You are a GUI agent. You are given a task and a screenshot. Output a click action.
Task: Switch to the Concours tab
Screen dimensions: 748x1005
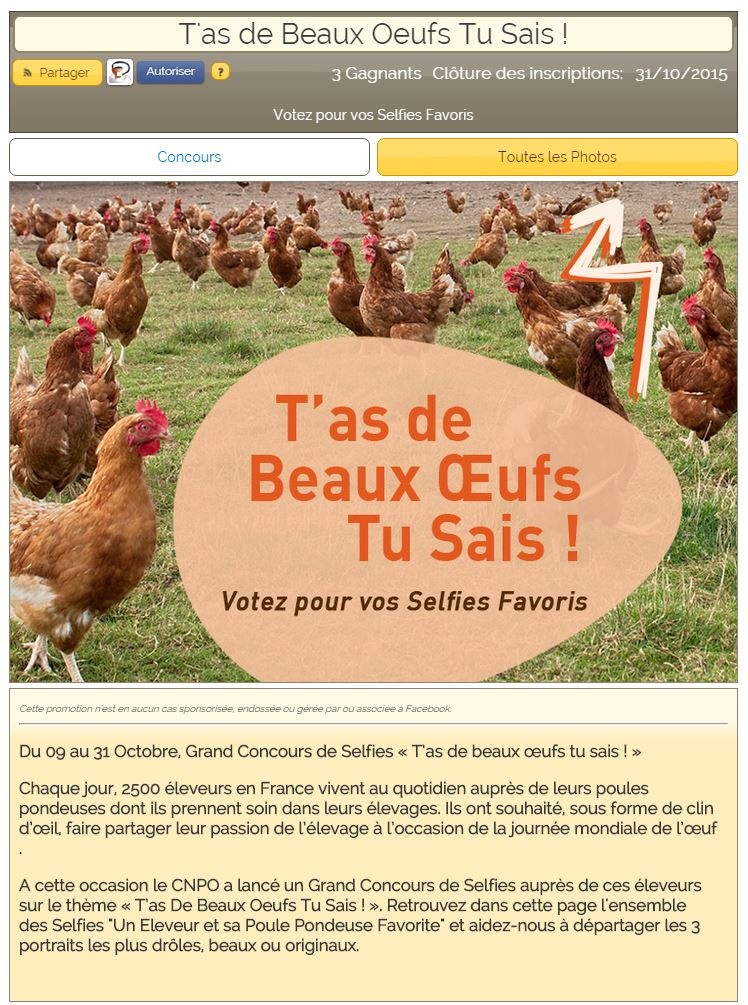pos(189,157)
